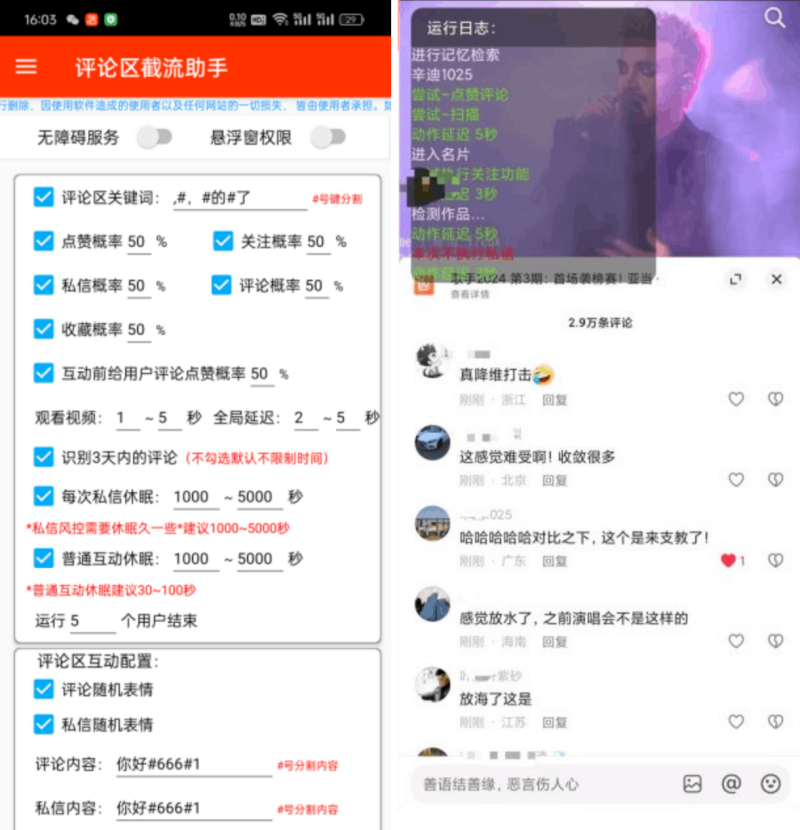800x830 pixels.
Task: Open the hamburger menu in 评论区截流助手
Action: 26,67
